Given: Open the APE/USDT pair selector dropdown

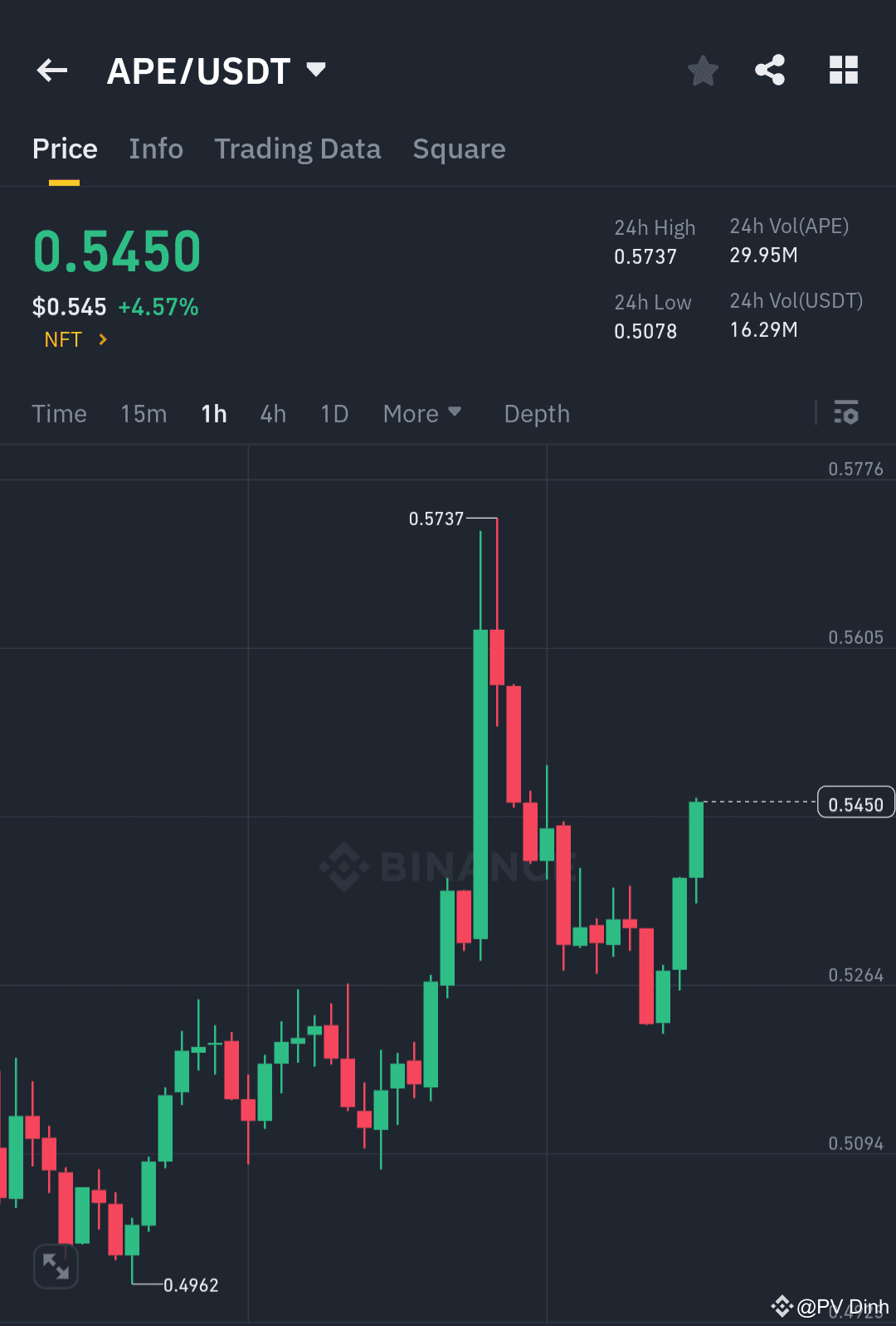Looking at the screenshot, I should tap(315, 71).
